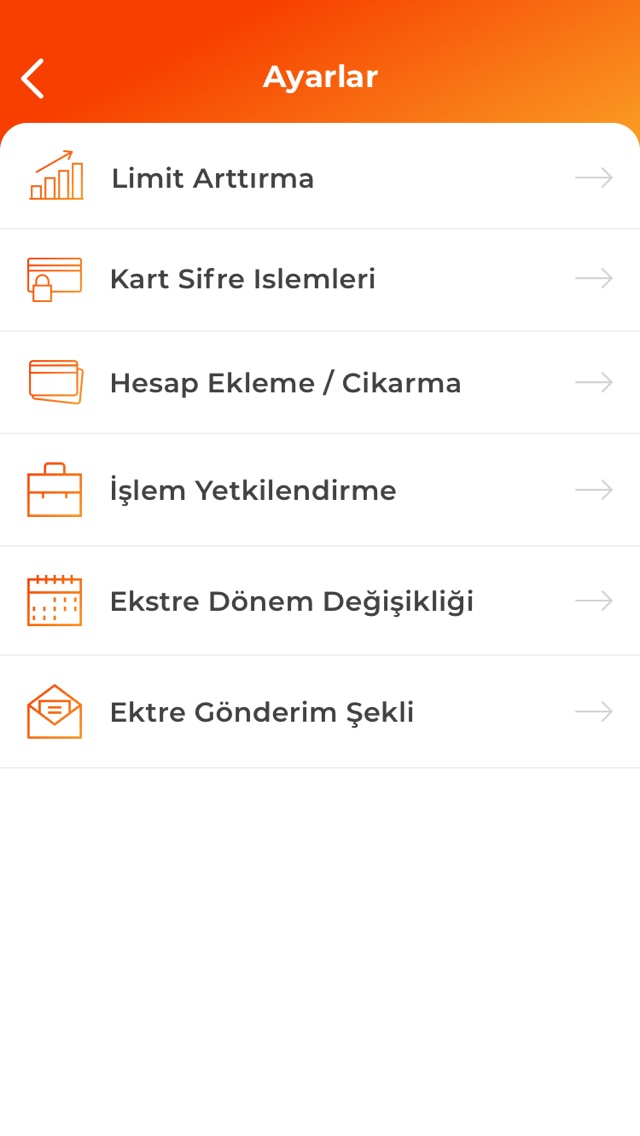The height and width of the screenshot is (1136, 640).
Task: Go back from the Ayarlar screen
Action: (33, 78)
